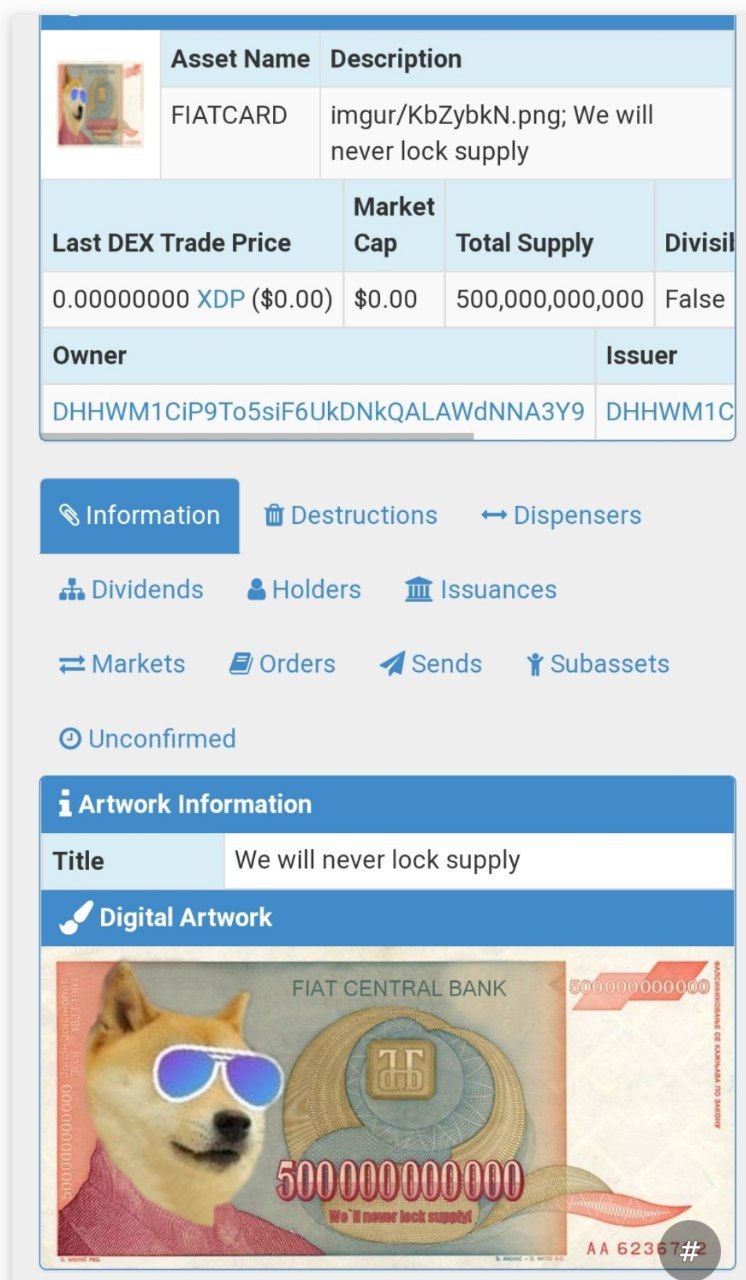
Task: Select the Information tab
Action: 140,516
